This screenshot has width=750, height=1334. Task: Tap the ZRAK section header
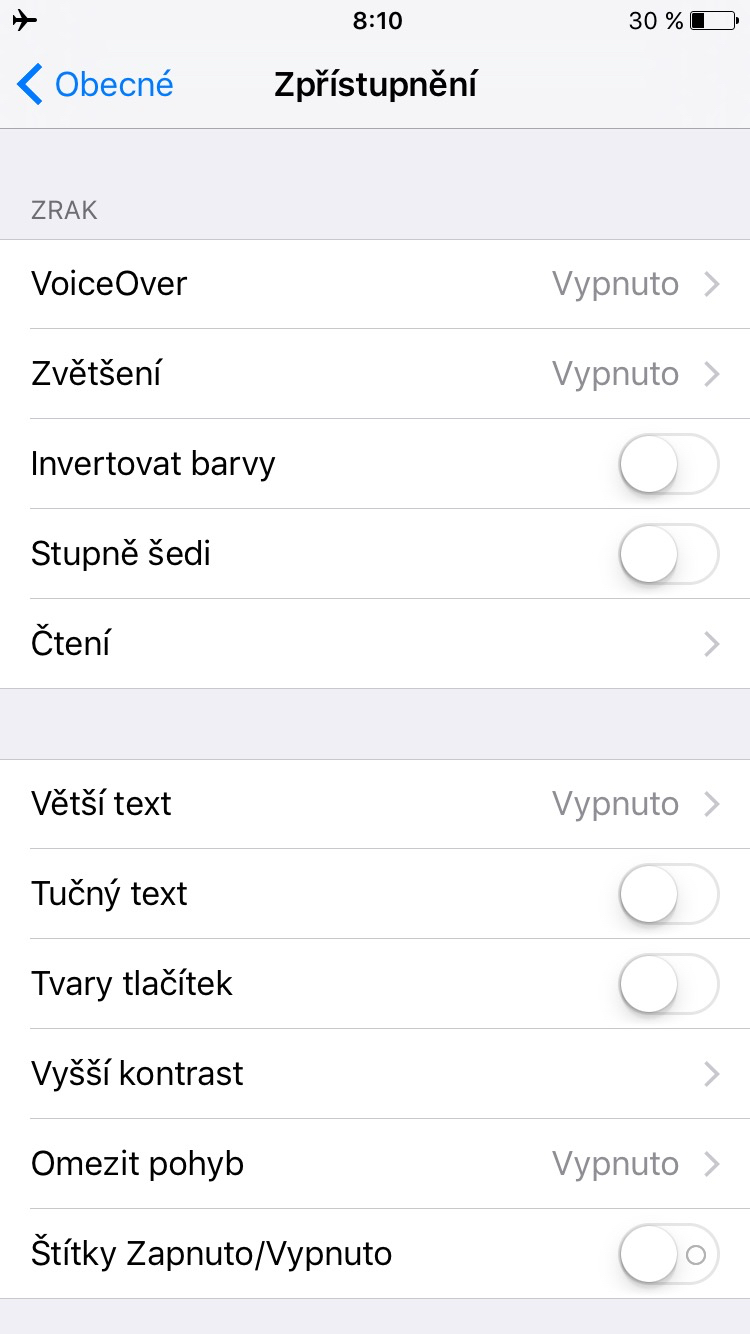pos(64,210)
